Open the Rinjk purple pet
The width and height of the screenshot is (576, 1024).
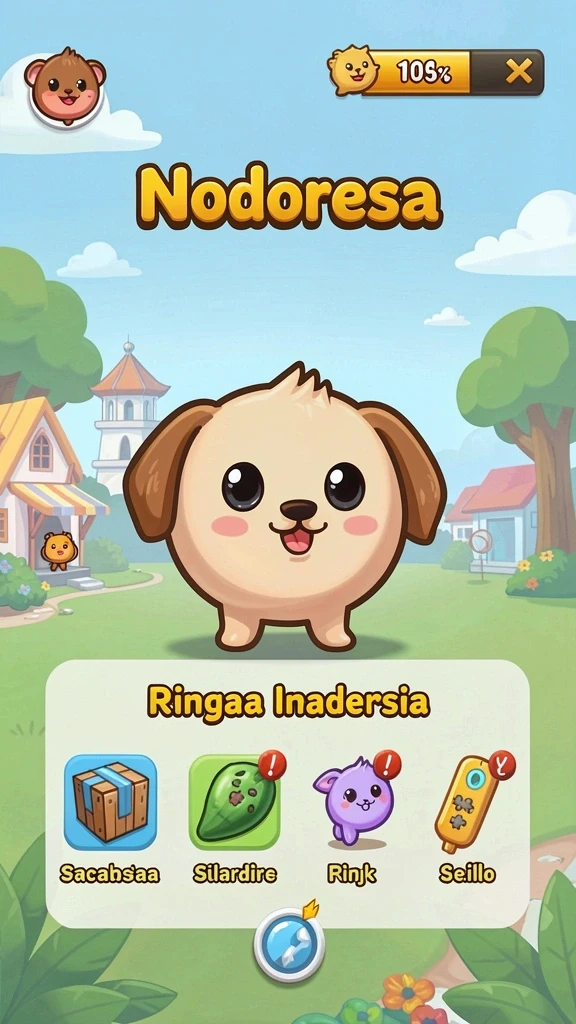click(x=355, y=801)
